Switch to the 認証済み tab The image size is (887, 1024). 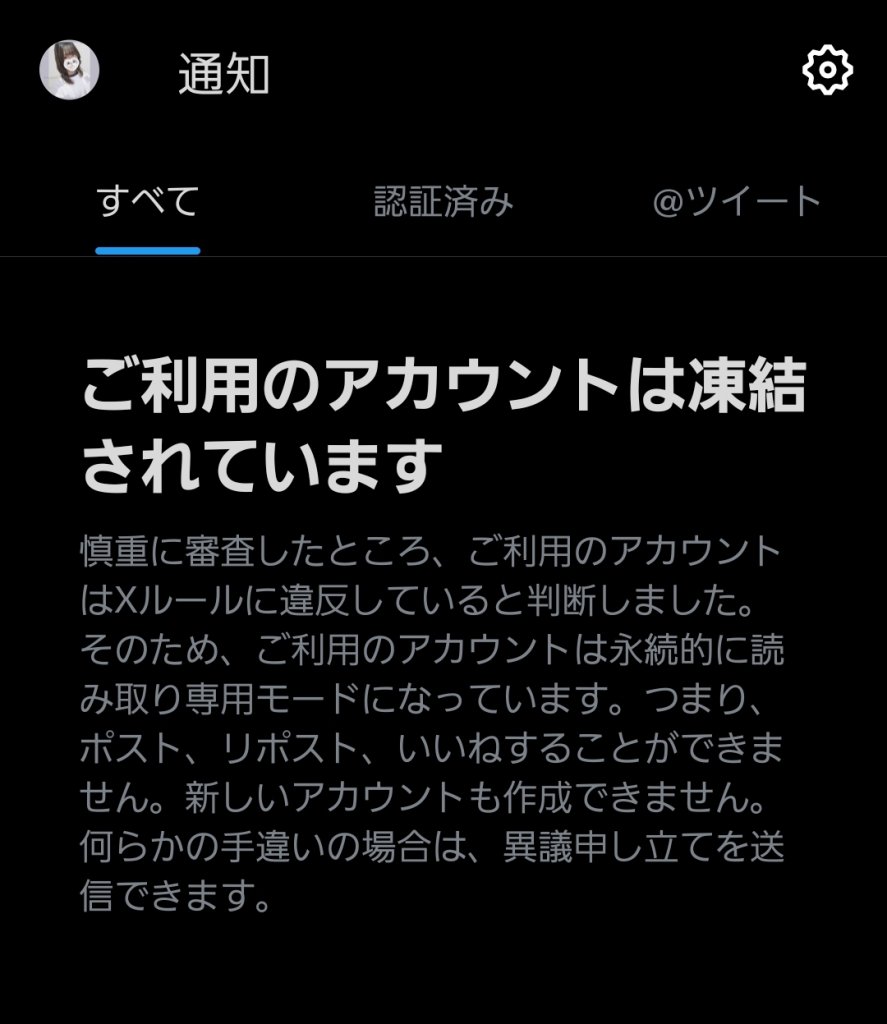click(443, 202)
